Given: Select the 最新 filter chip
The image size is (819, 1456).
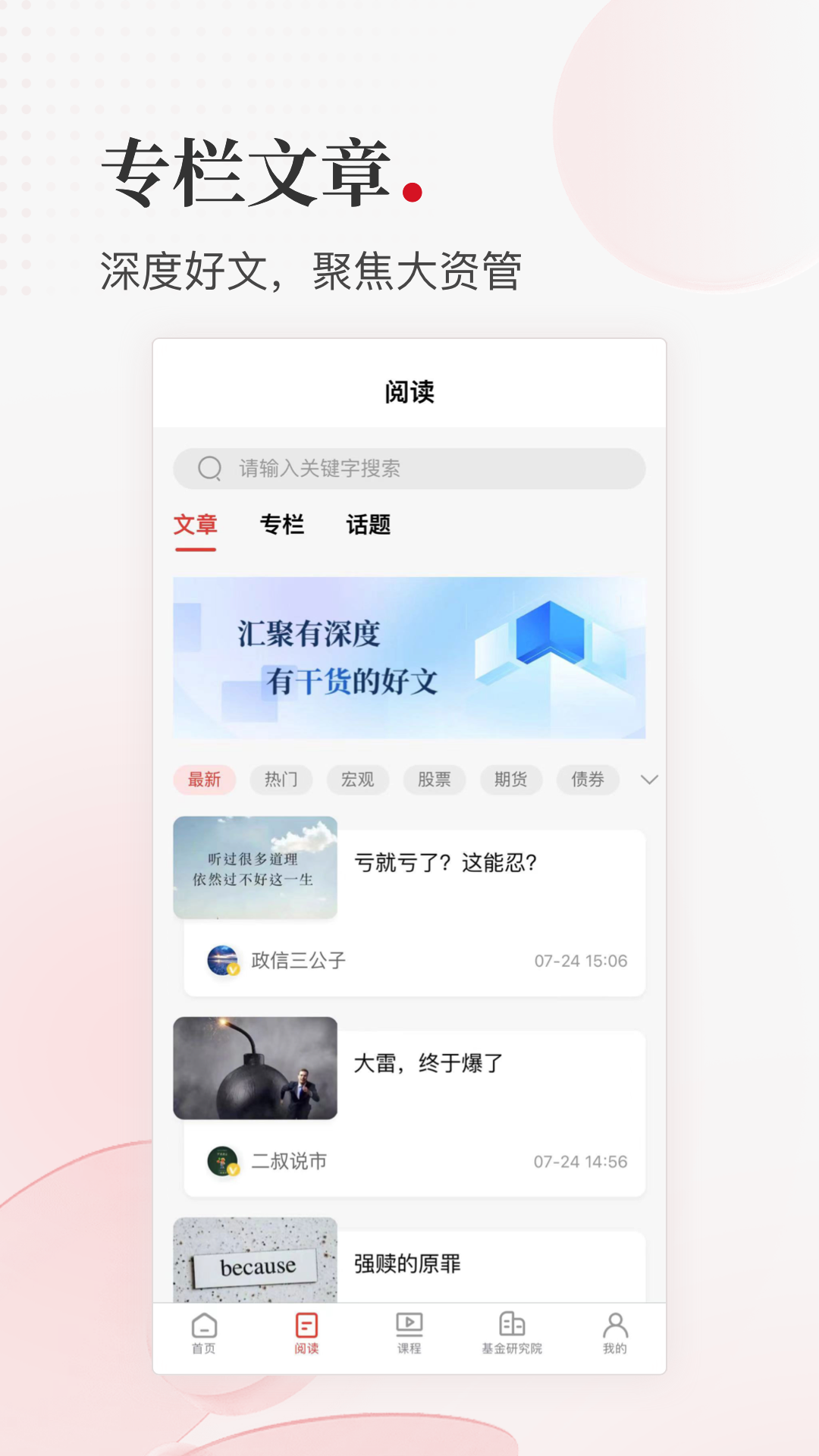Looking at the screenshot, I should (x=206, y=780).
